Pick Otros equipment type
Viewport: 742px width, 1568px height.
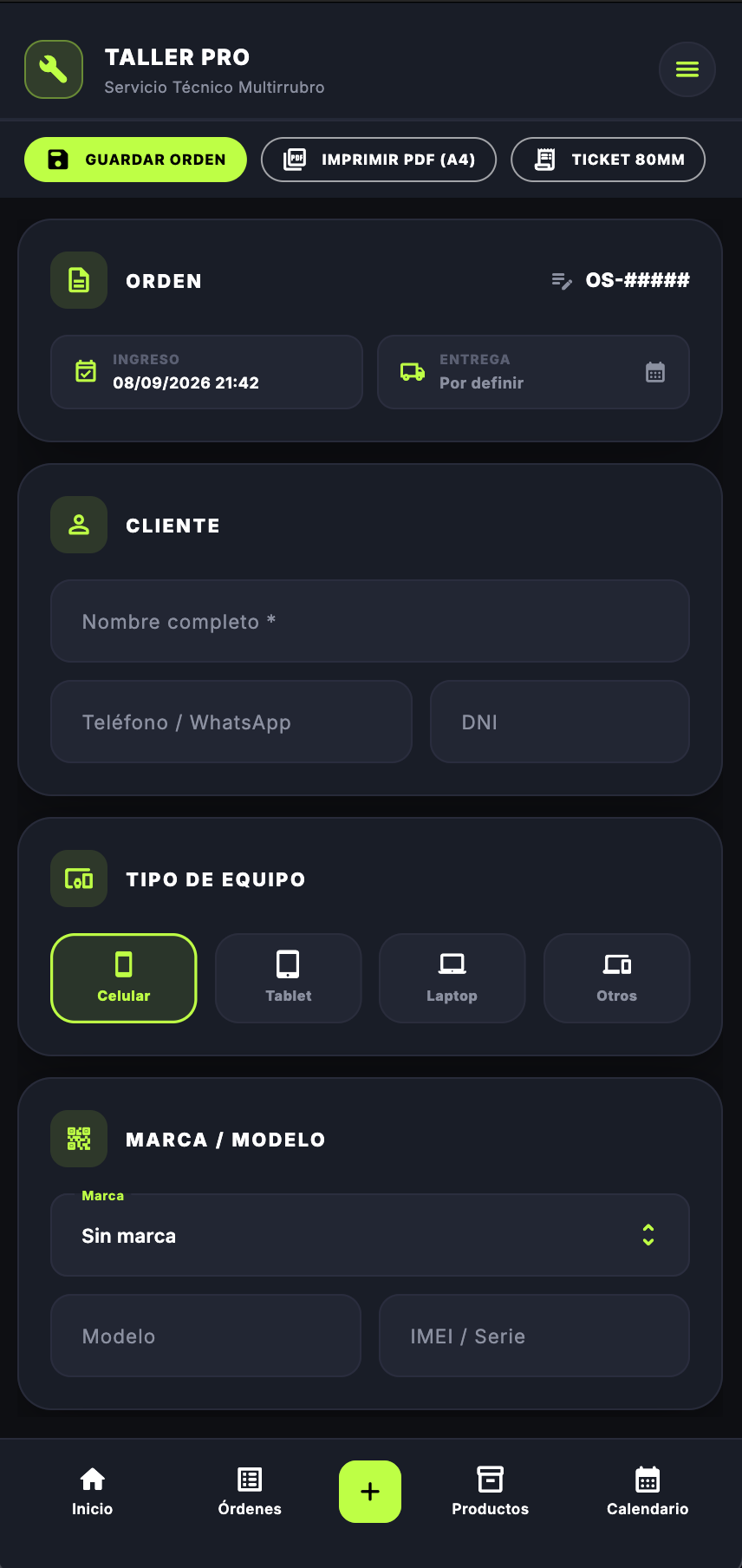617,978
